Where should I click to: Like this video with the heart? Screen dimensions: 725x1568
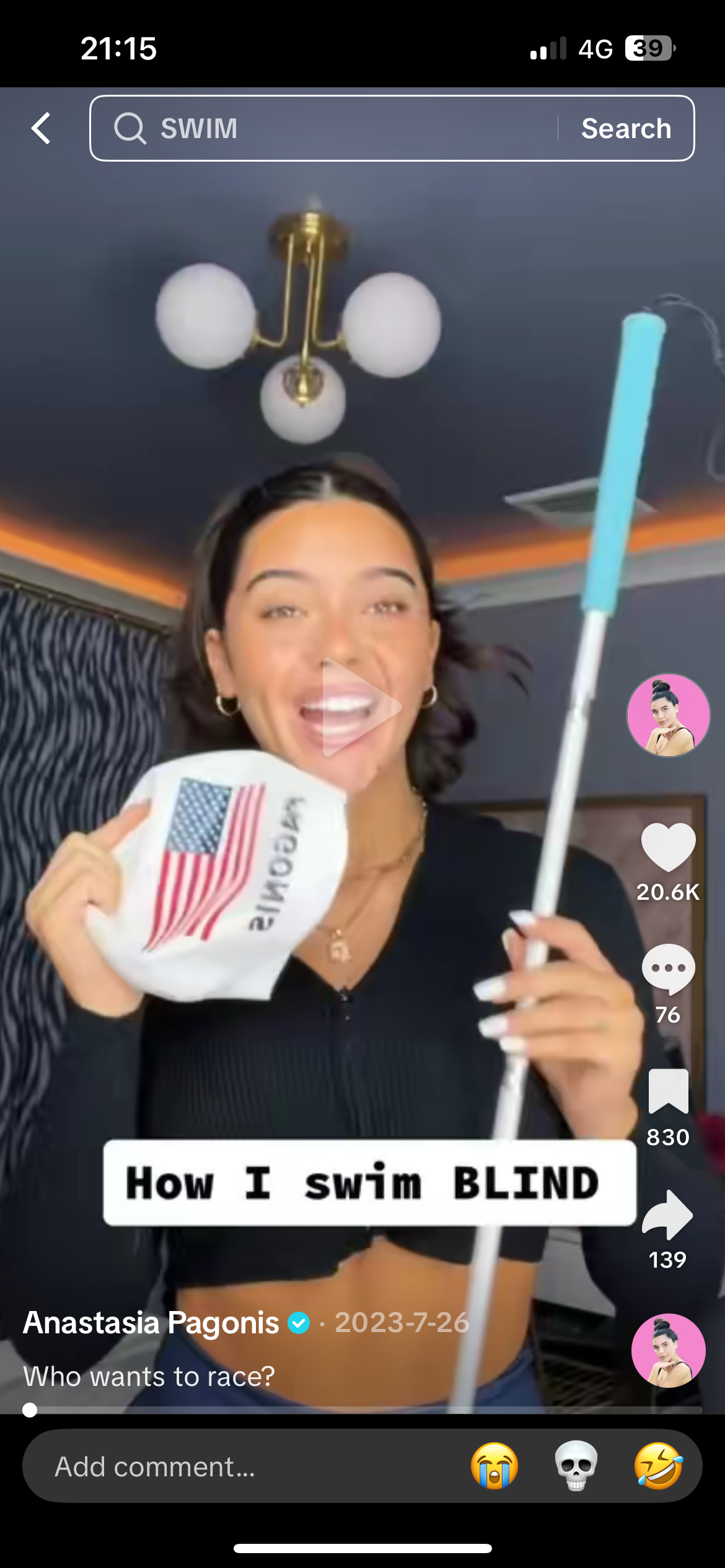668,847
